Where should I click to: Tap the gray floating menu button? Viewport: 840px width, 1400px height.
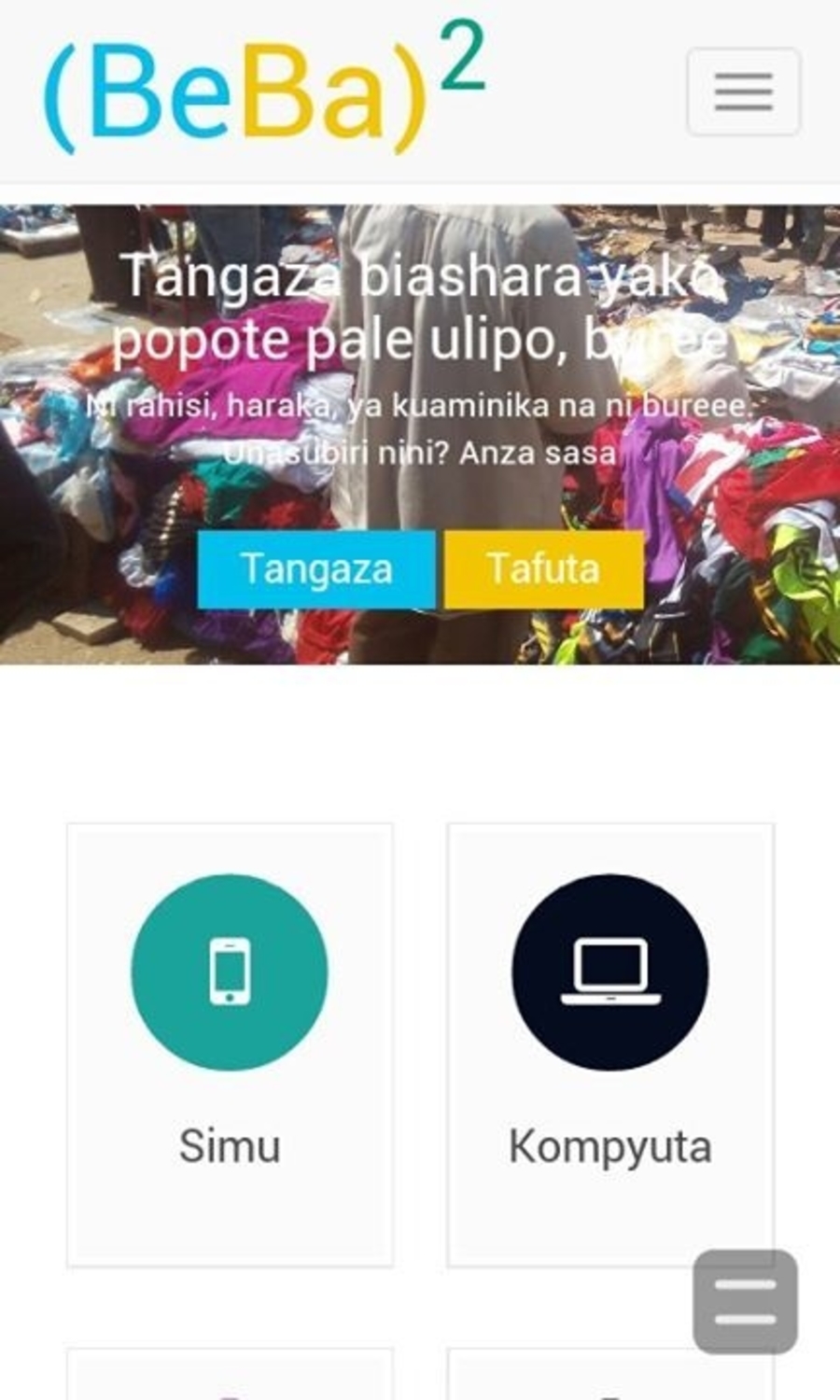(745, 1301)
